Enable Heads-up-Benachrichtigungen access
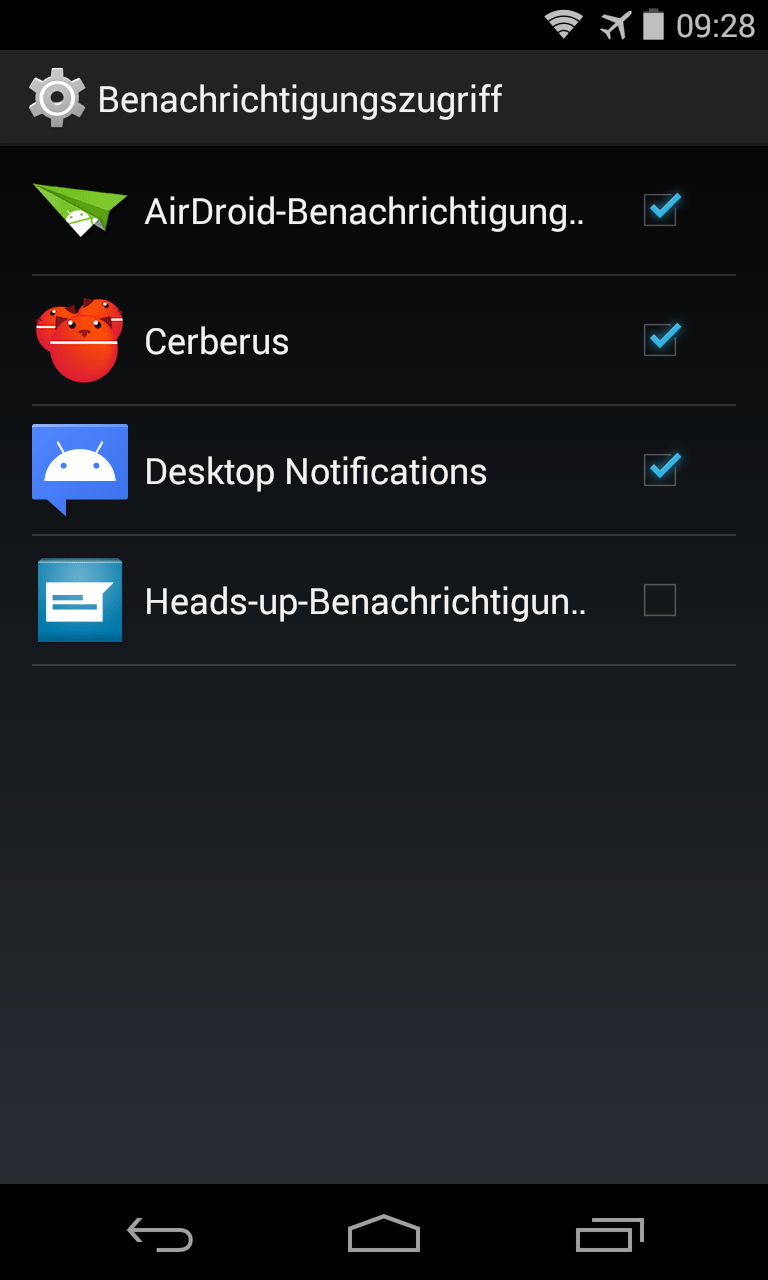Screen dimensions: 768x1280 pyautogui.click(x=660, y=600)
